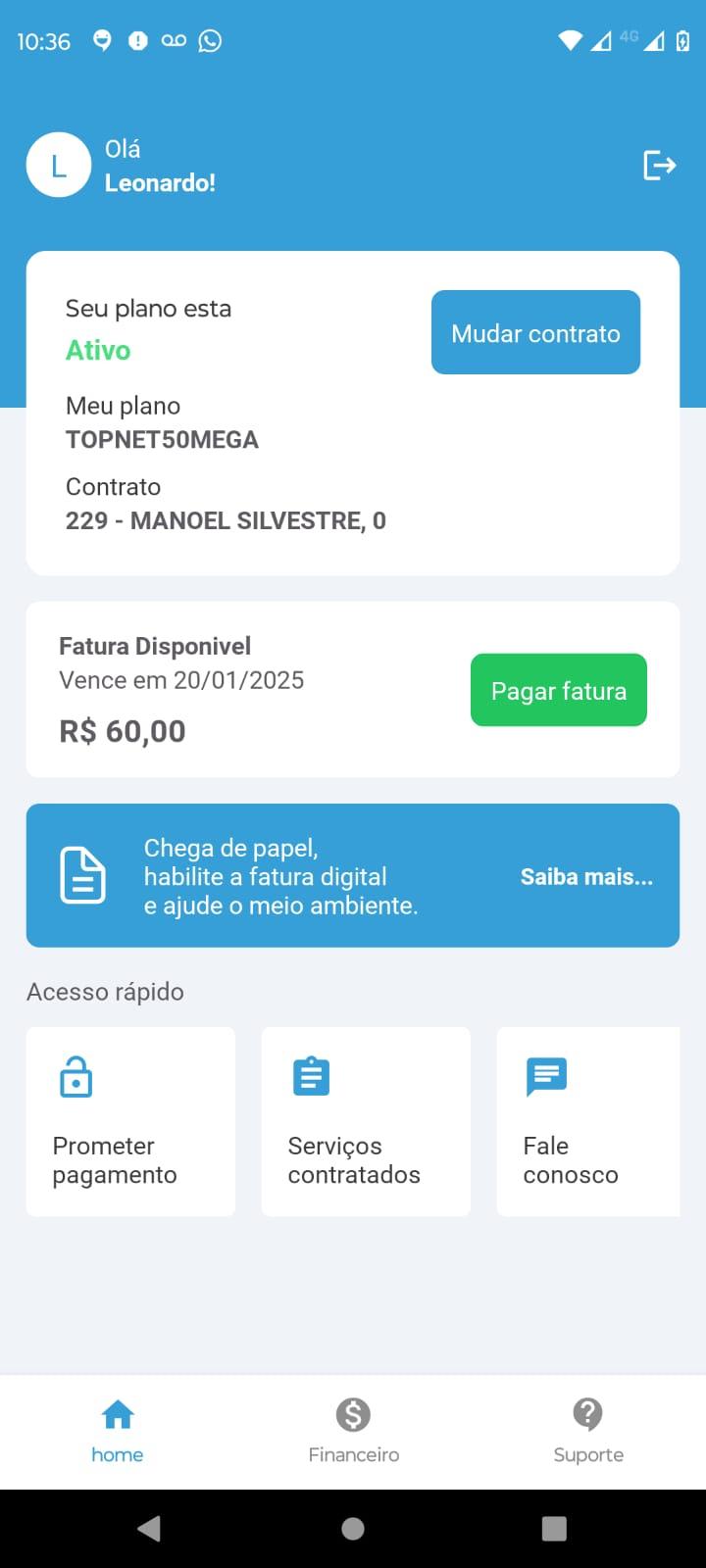Image resolution: width=706 pixels, height=1568 pixels.
Task: Open the profile avatar with letter L
Action: point(59,165)
